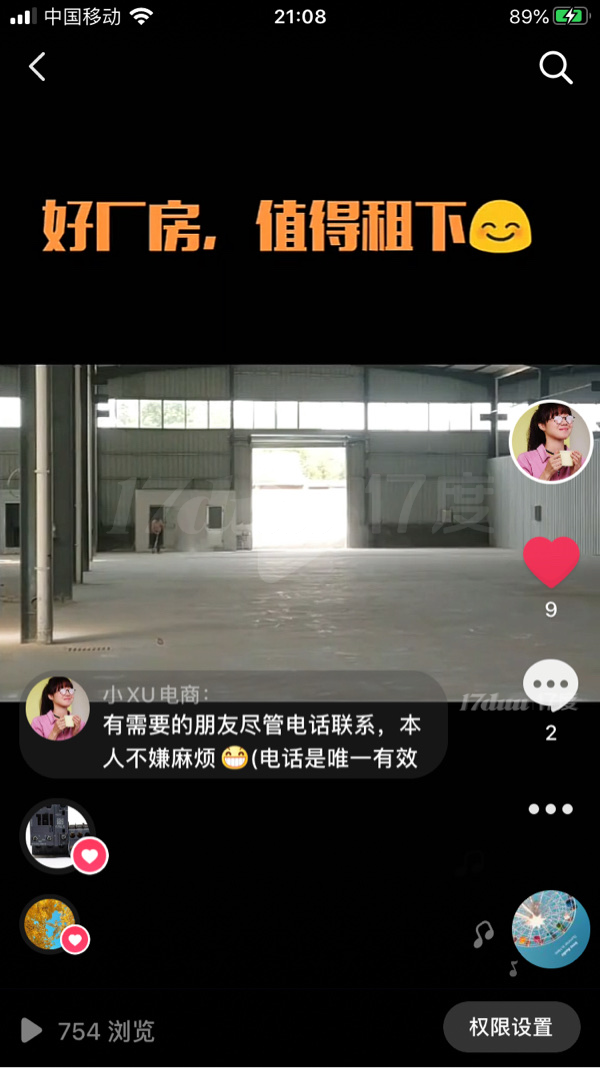Open the comments bubble
This screenshot has width=600, height=1068.
coord(551,685)
